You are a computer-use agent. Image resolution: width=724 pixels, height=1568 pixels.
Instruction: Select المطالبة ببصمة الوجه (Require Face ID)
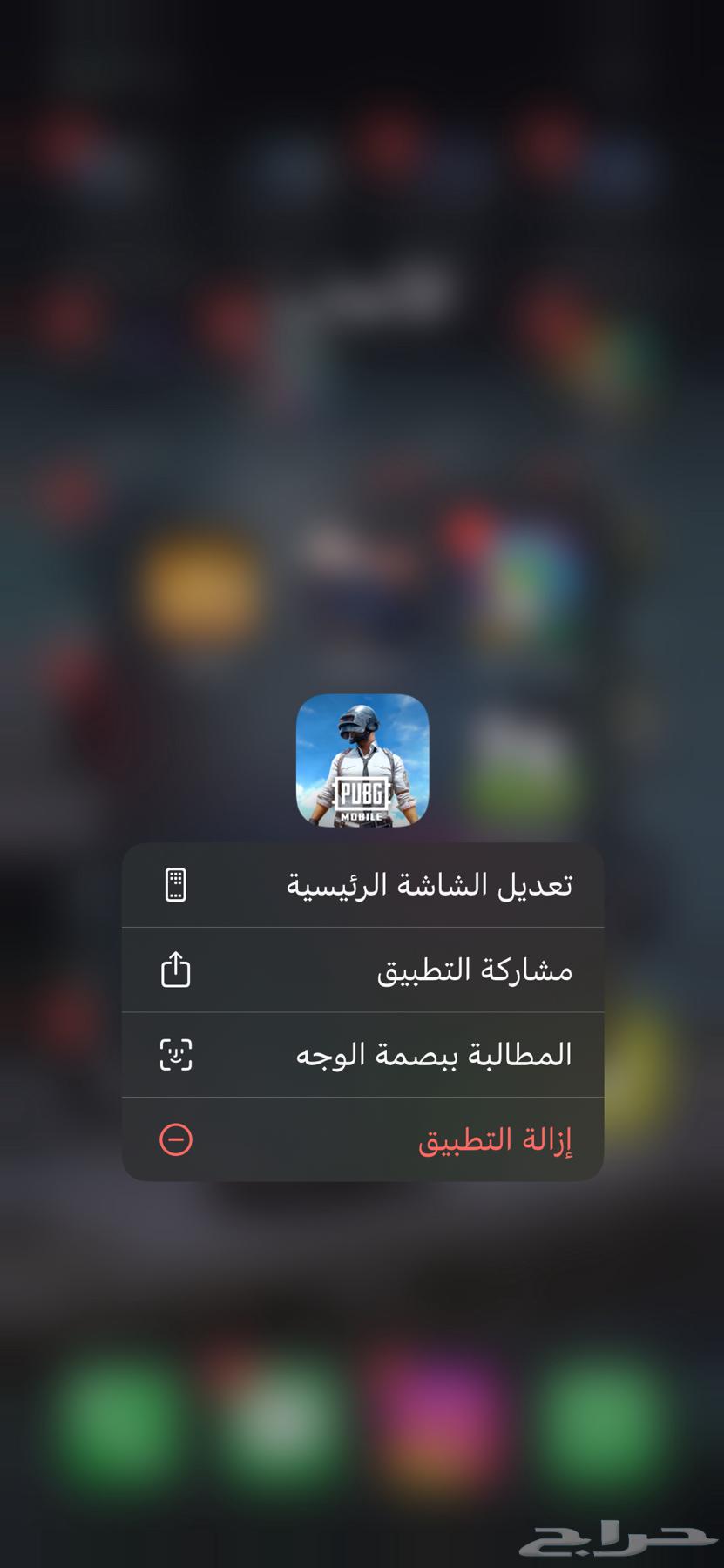362,1055
